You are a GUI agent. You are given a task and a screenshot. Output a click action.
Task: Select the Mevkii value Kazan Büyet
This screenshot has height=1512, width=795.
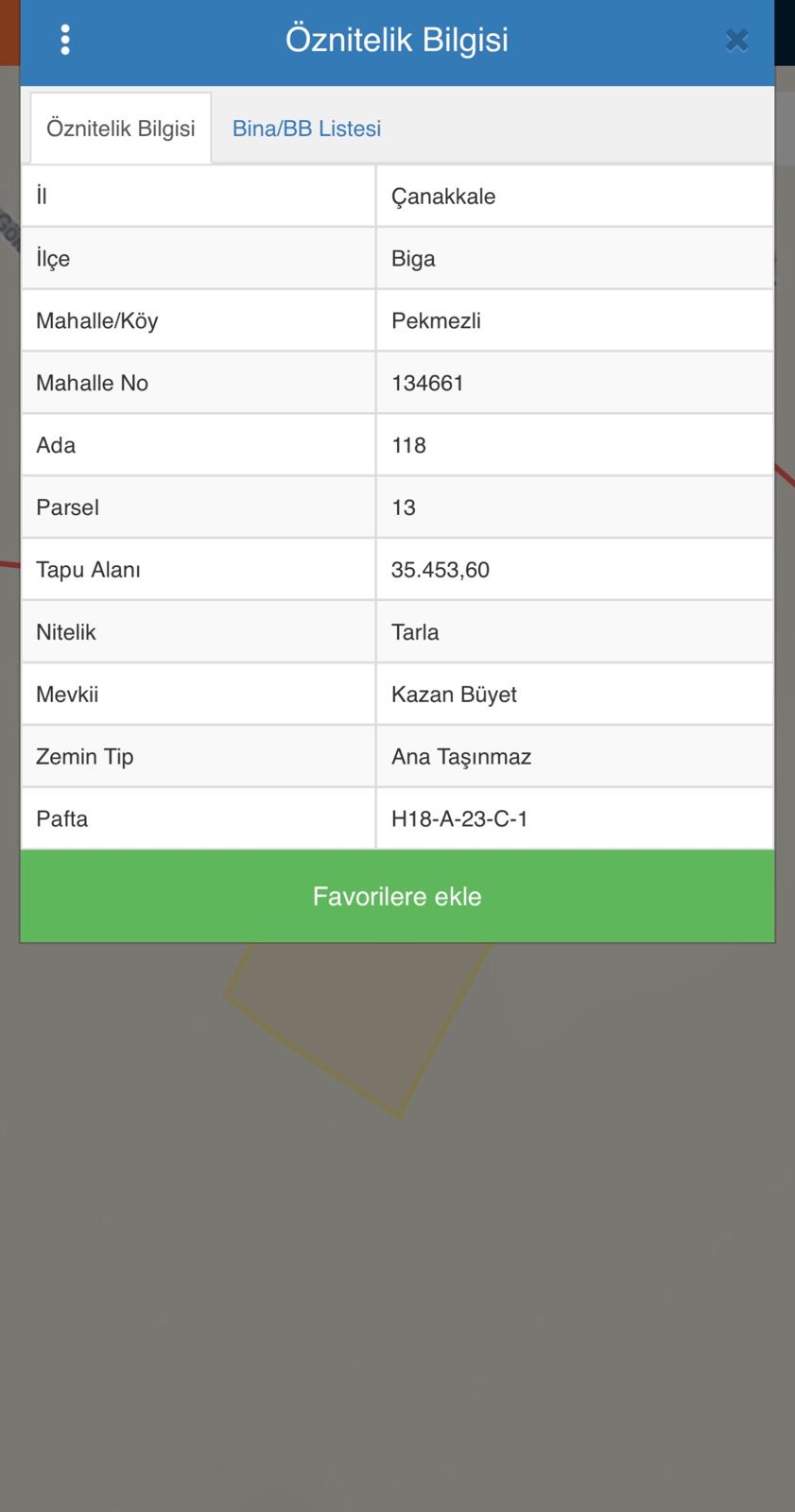(455, 695)
